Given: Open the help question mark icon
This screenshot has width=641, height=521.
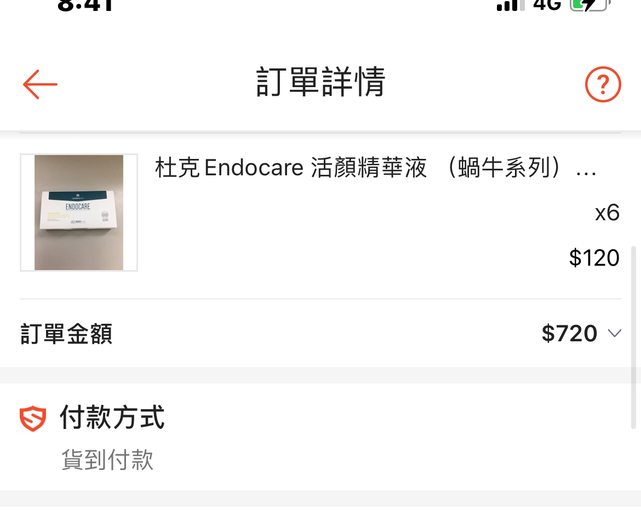Looking at the screenshot, I should pyautogui.click(x=602, y=84).
